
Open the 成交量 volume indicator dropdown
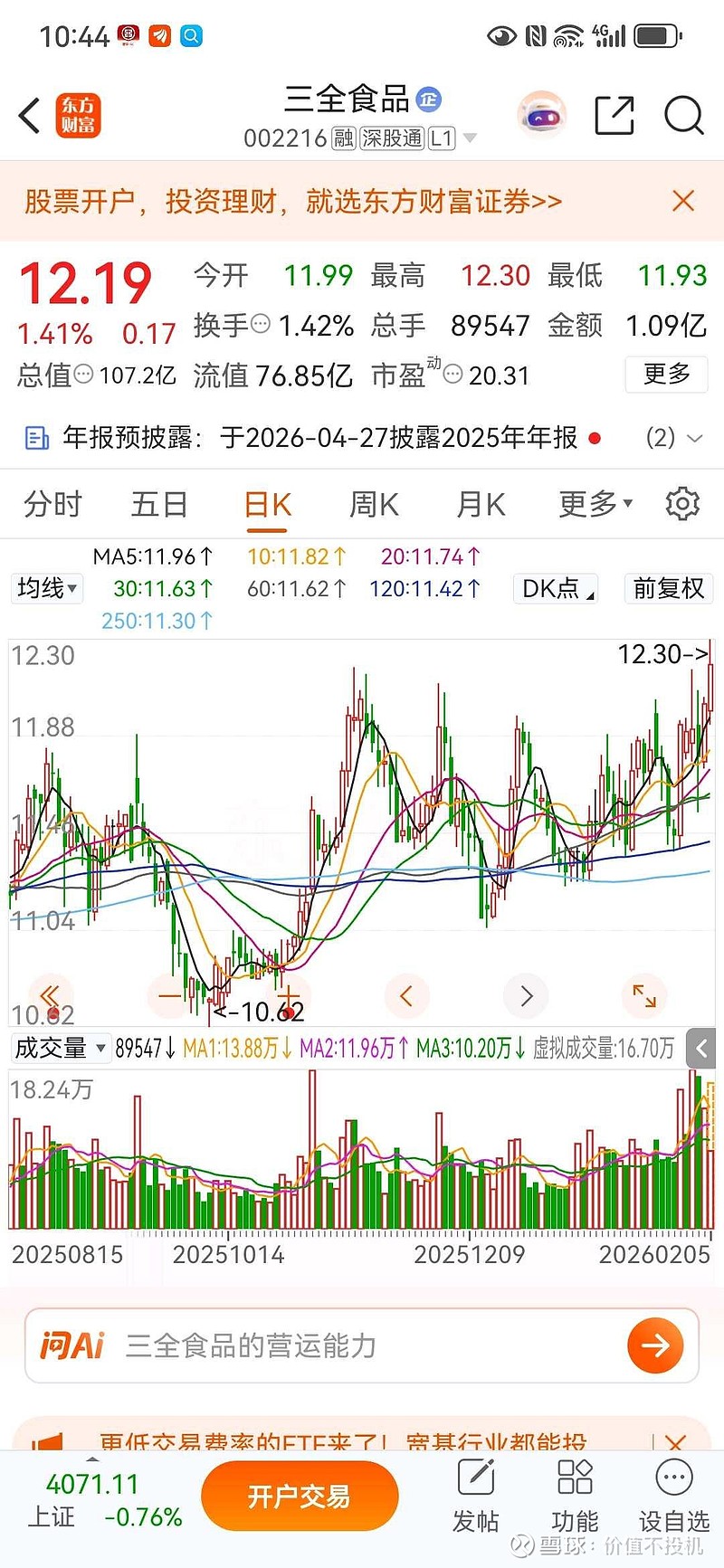tap(61, 1048)
